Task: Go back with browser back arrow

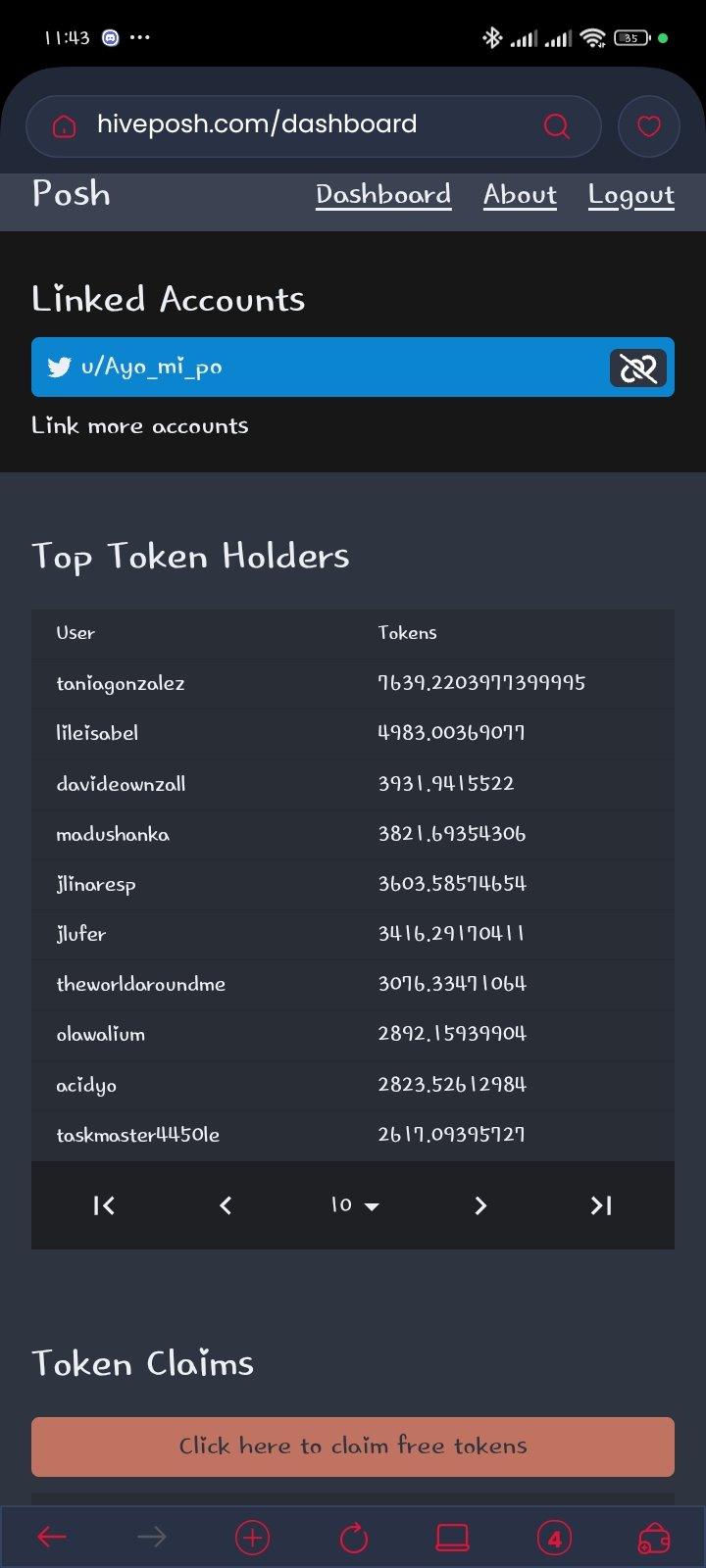Action: point(52,1538)
